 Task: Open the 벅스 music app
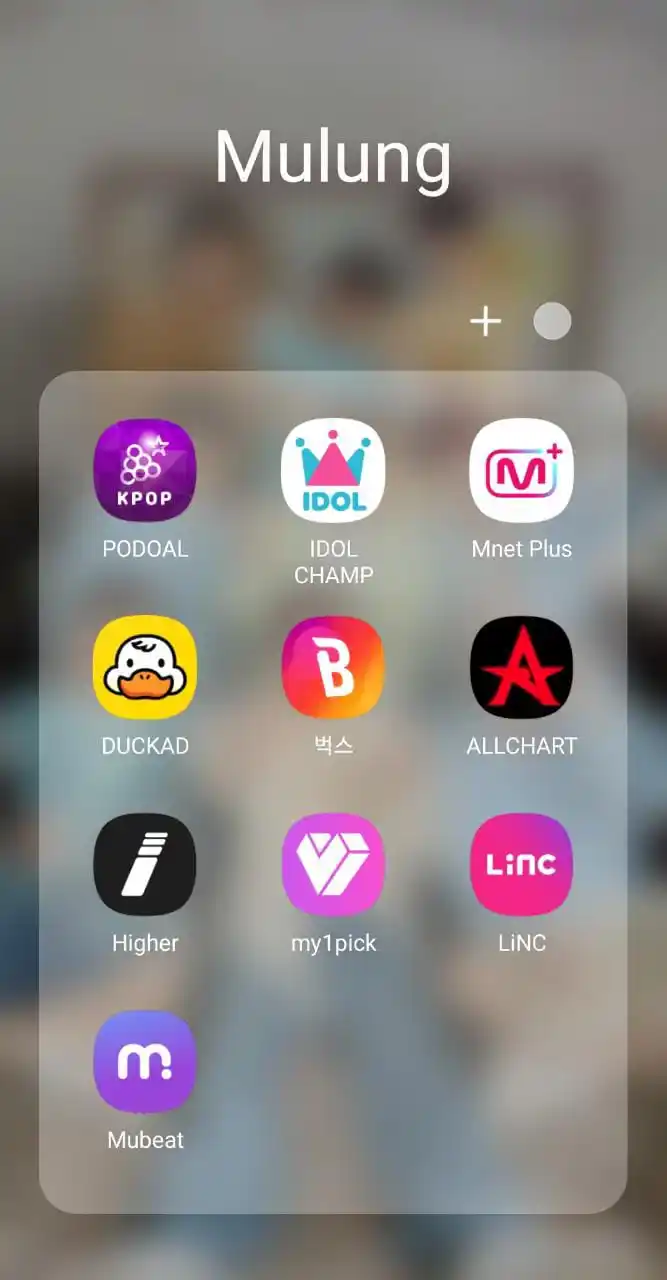[x=333, y=667]
